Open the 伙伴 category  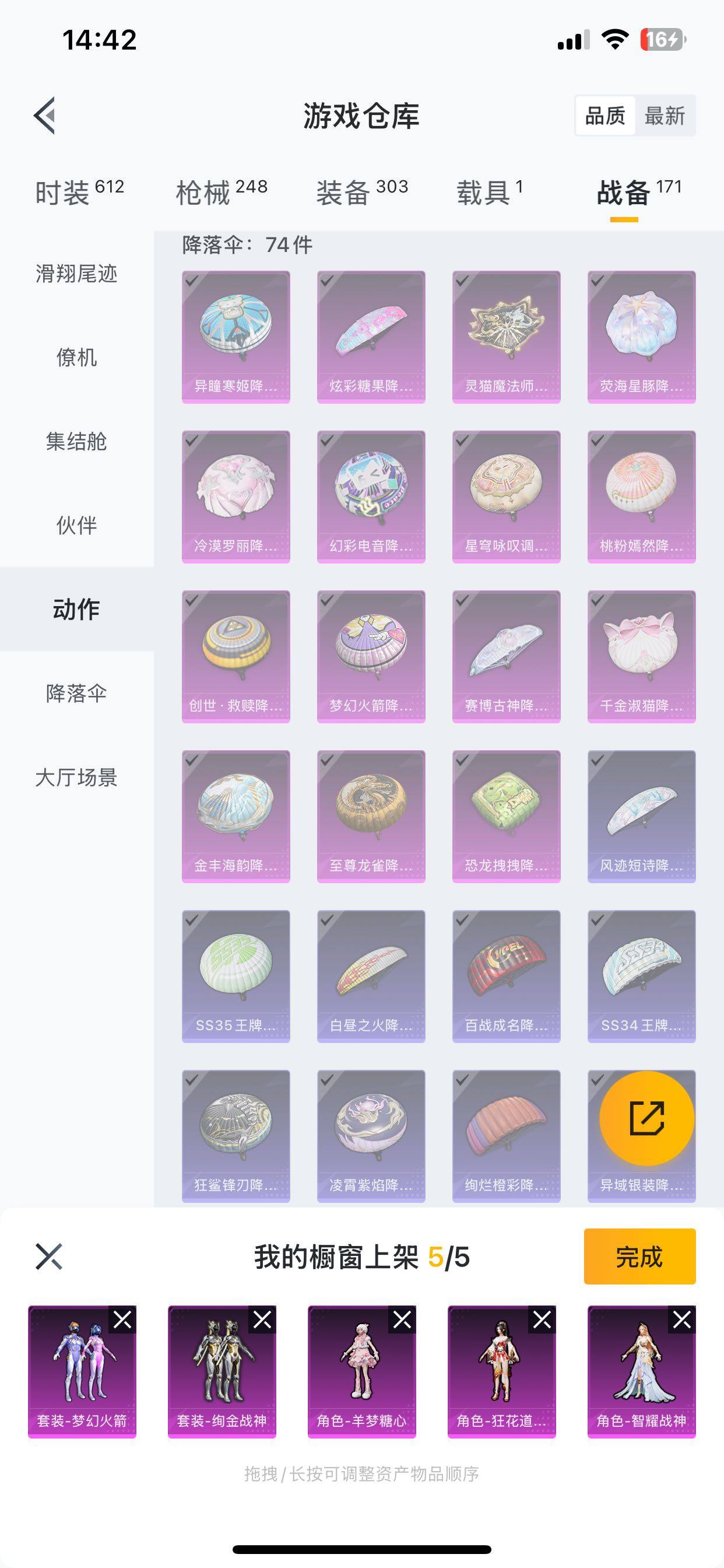77,526
